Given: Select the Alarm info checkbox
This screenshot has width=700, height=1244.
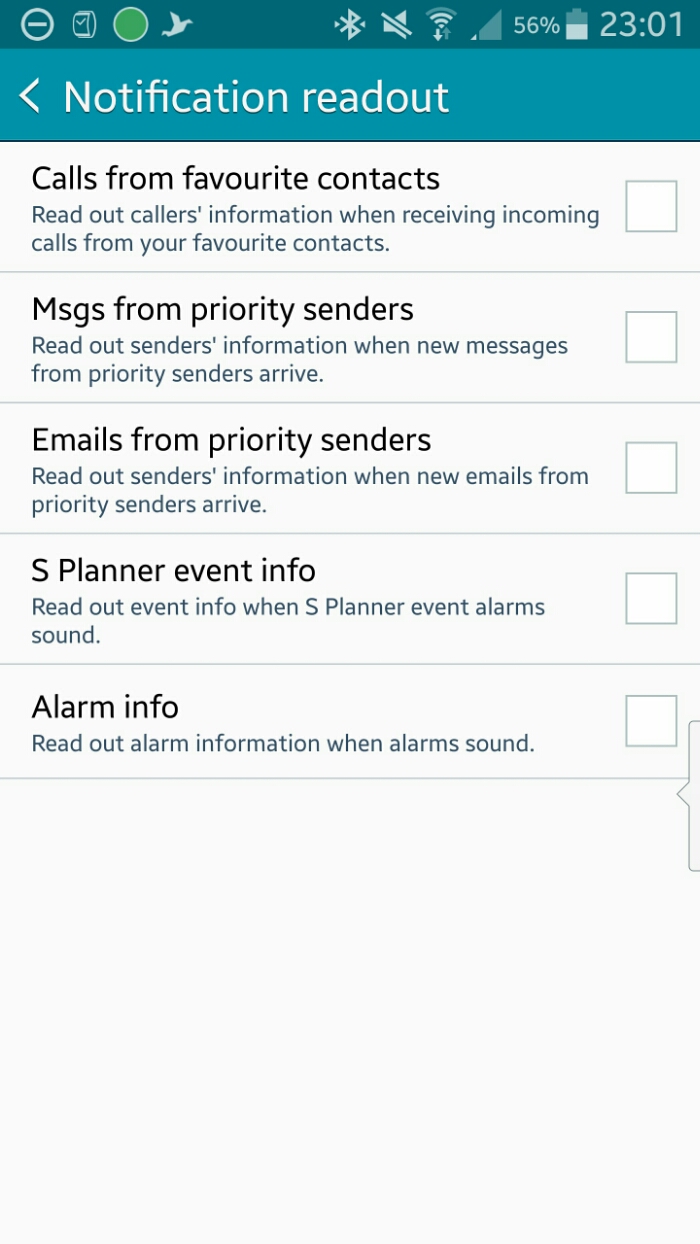Looking at the screenshot, I should coord(651,721).
